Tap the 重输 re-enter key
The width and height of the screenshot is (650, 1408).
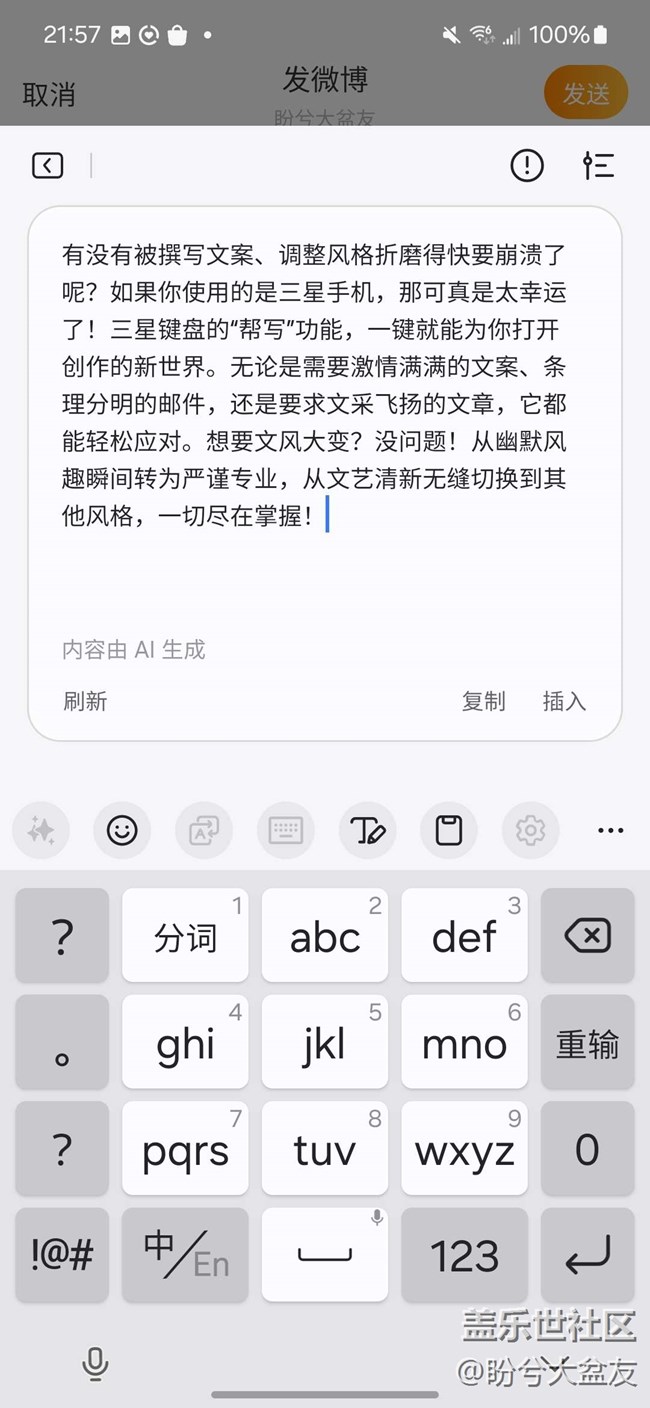[587, 1043]
